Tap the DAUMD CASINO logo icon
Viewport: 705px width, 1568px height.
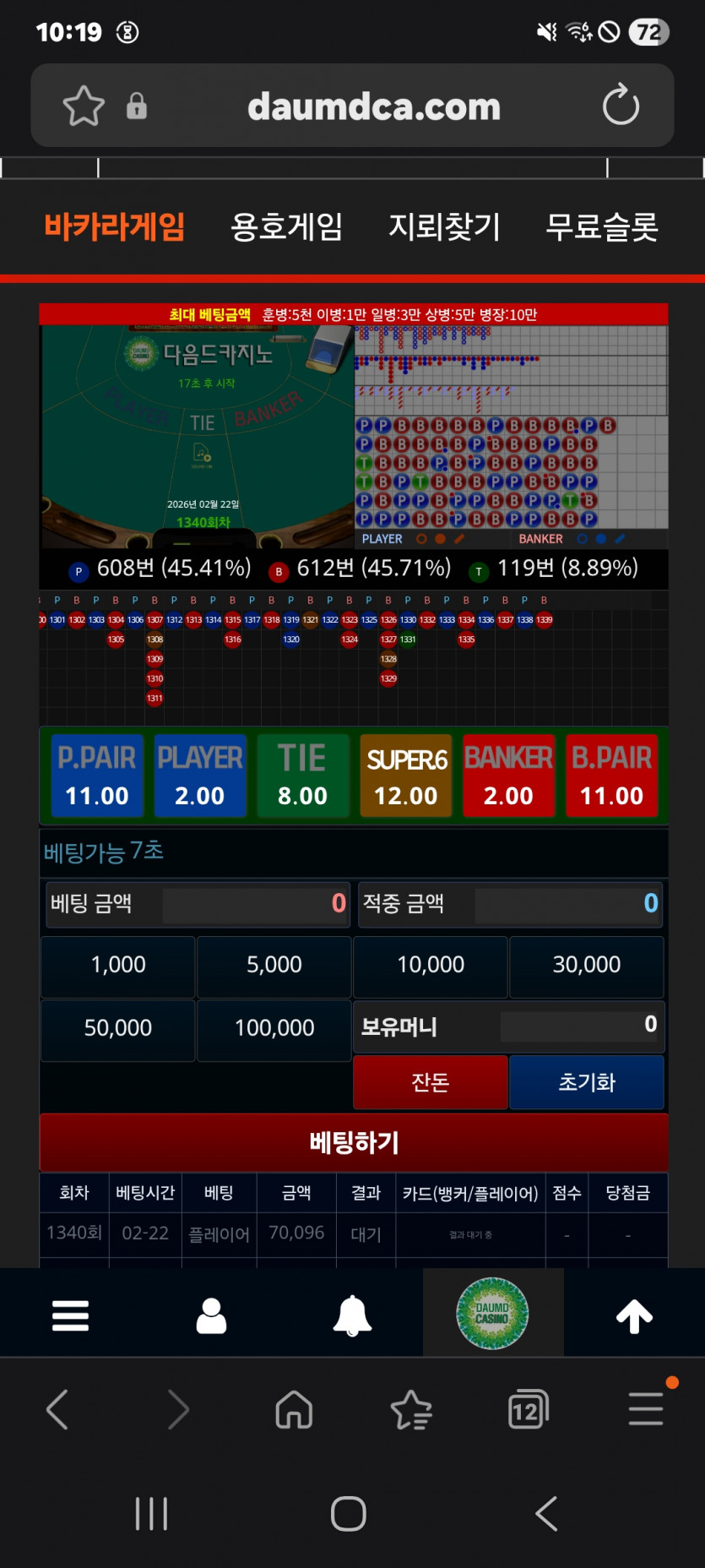click(x=492, y=1314)
